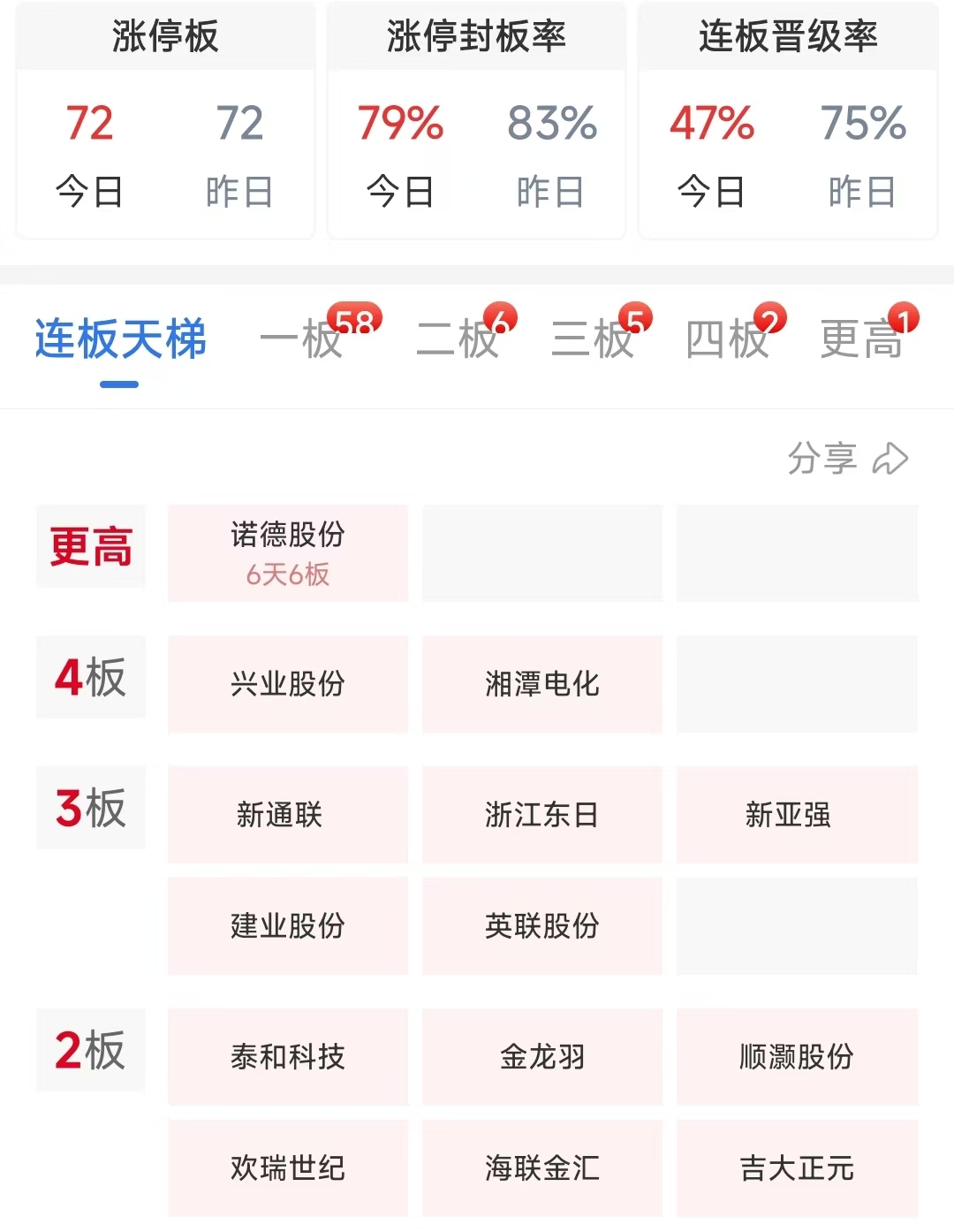Open the 欢瑞世纪 stock tile
Viewport: 954px width, 1232px height.
coord(288,1168)
